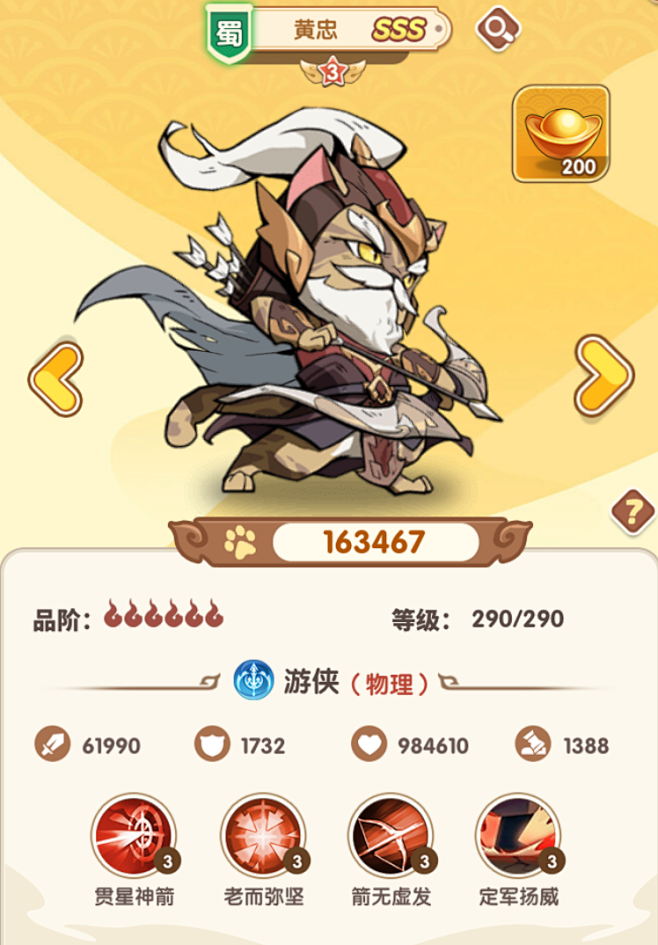658x945 pixels.
Task: View the 老而弥坚 skill details
Action: (263, 836)
